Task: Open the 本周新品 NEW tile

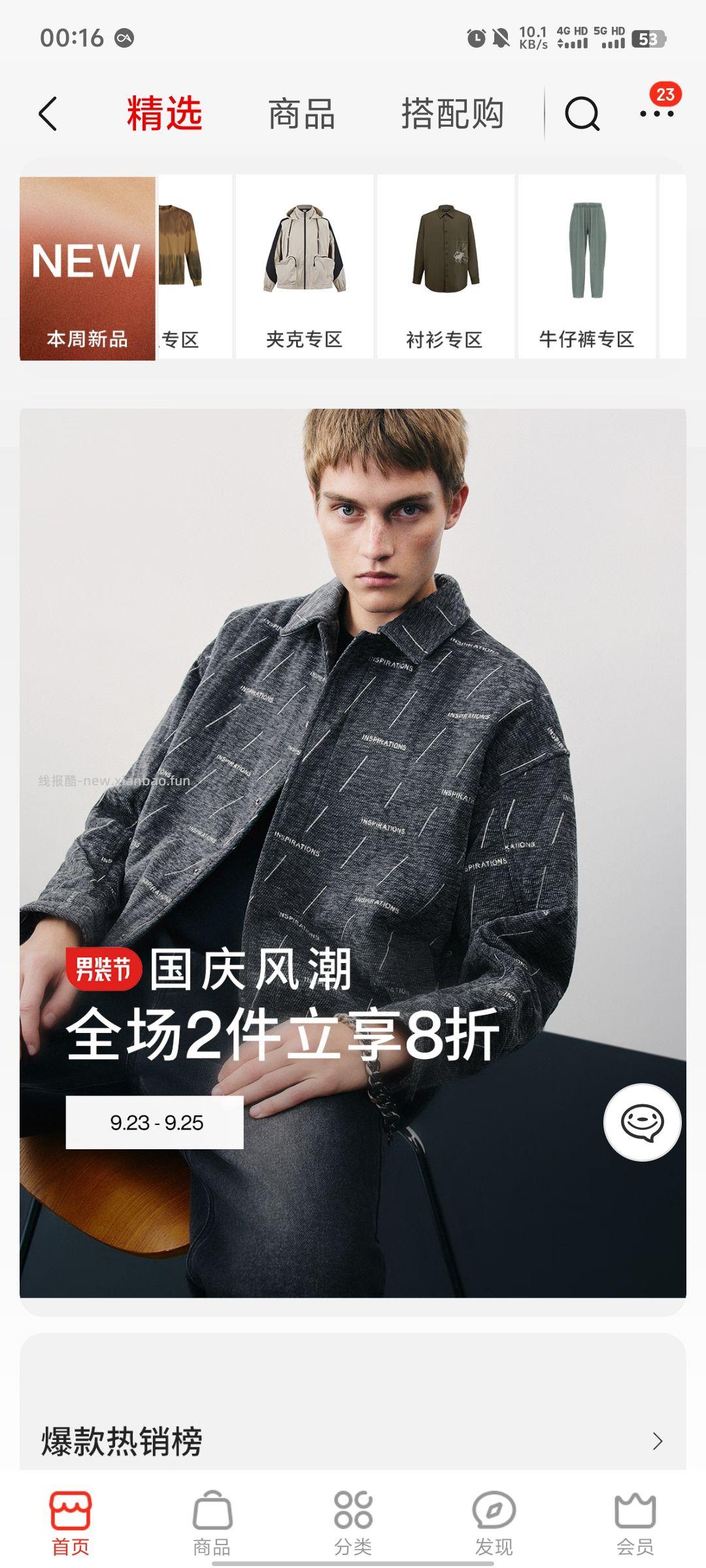Action: pos(88,268)
